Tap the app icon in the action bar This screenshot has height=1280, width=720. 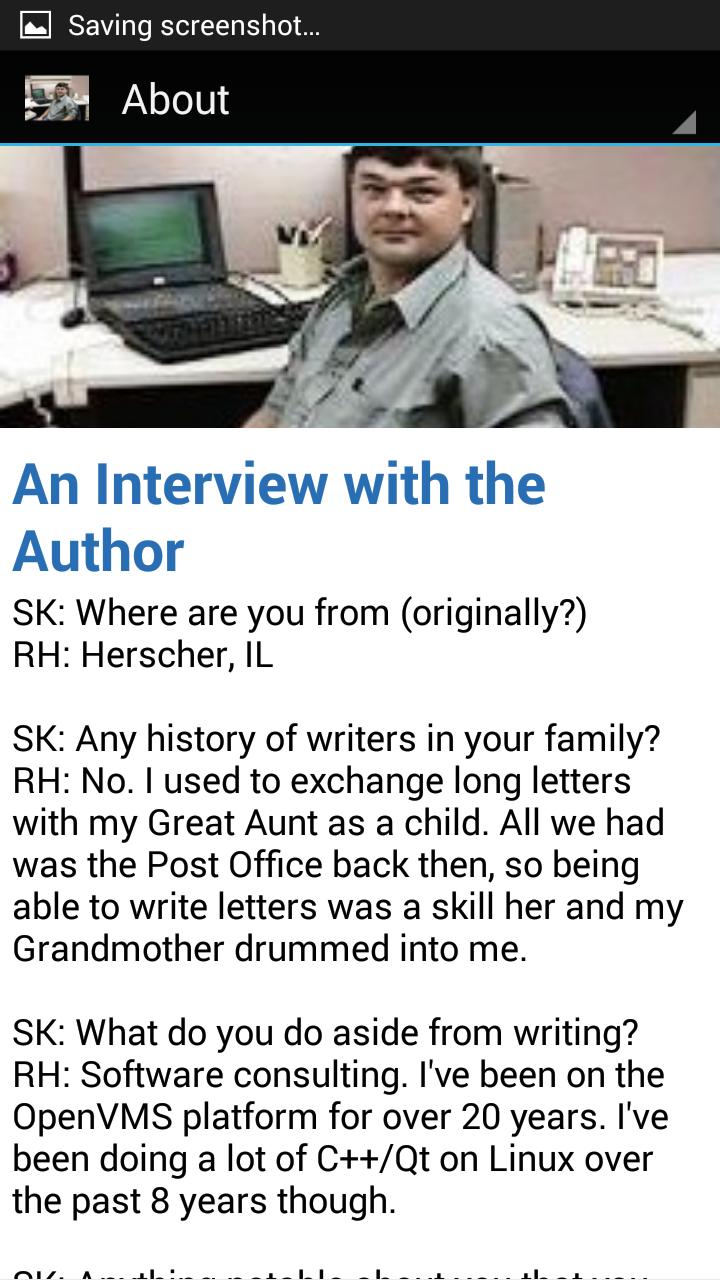(56, 99)
